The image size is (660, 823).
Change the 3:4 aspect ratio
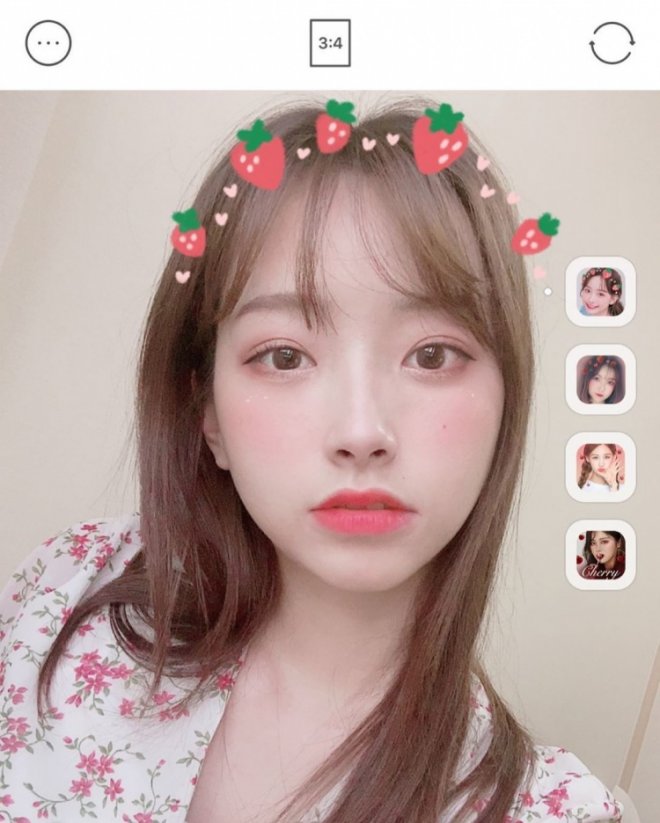330,43
